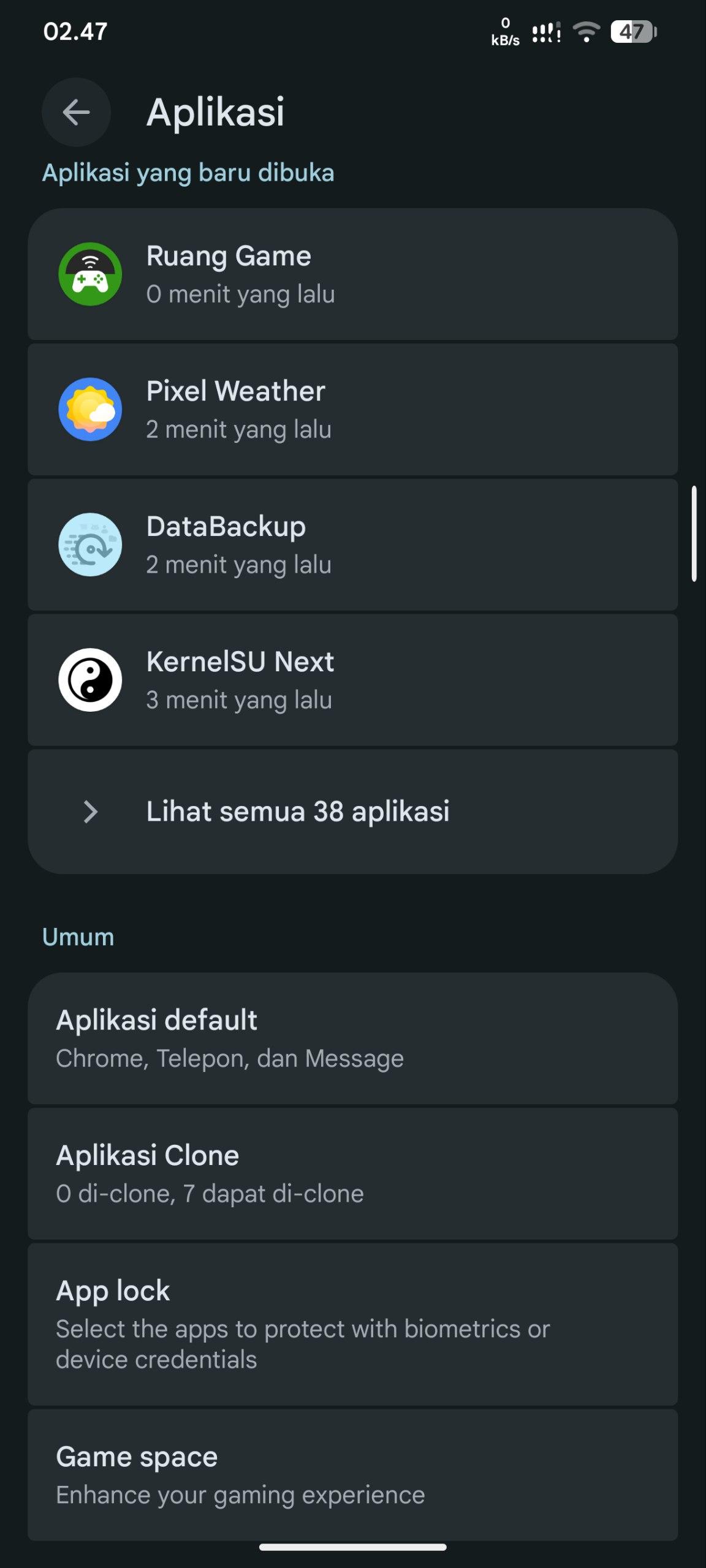Open Pixel Weather app info
The height and width of the screenshot is (1568, 706).
coord(352,410)
